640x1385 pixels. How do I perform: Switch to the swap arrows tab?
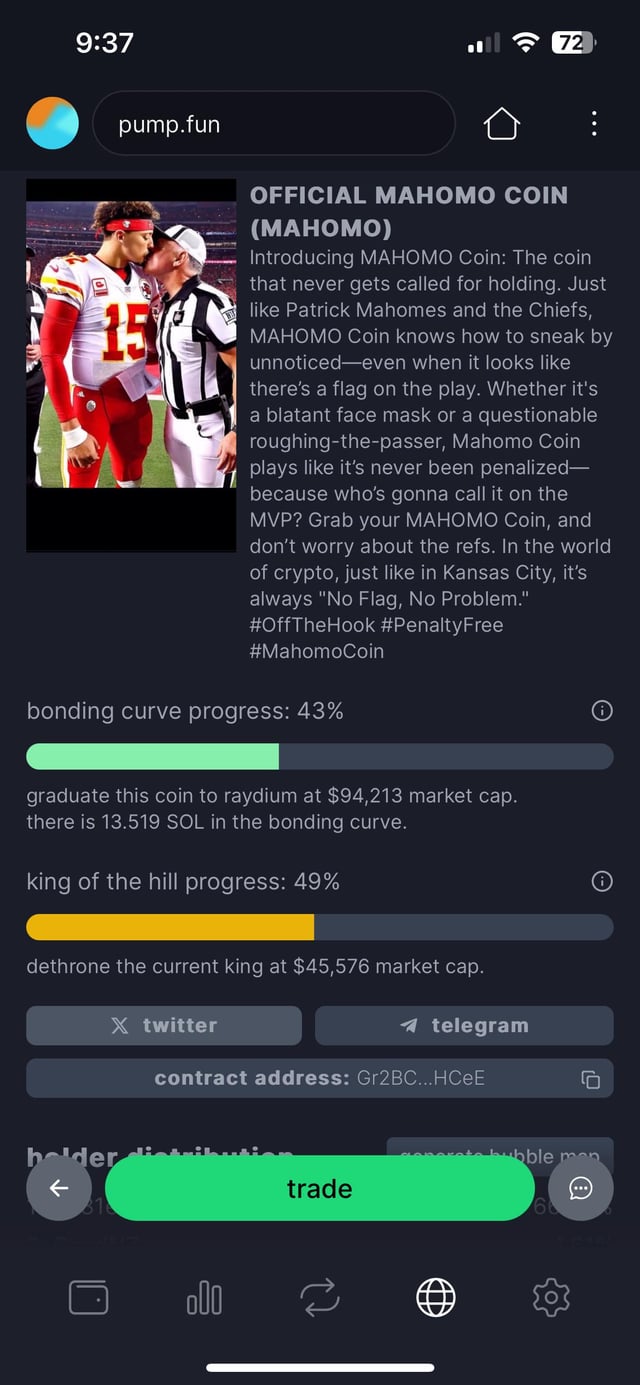tap(320, 1298)
